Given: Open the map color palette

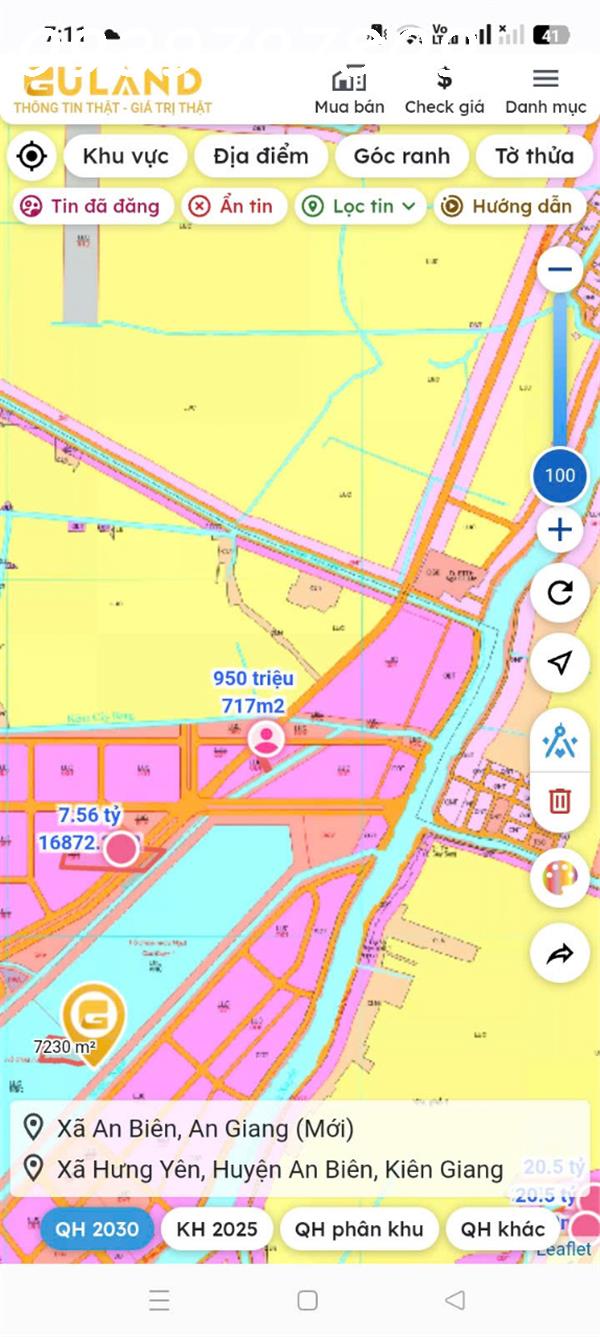Looking at the screenshot, I should 560,878.
